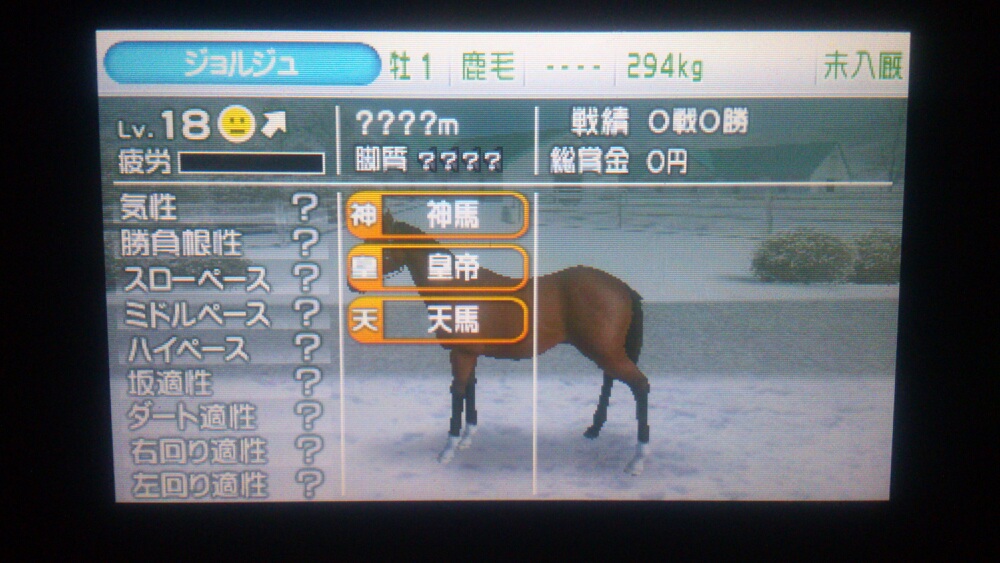Select the 皇帝 badge button

point(437,267)
